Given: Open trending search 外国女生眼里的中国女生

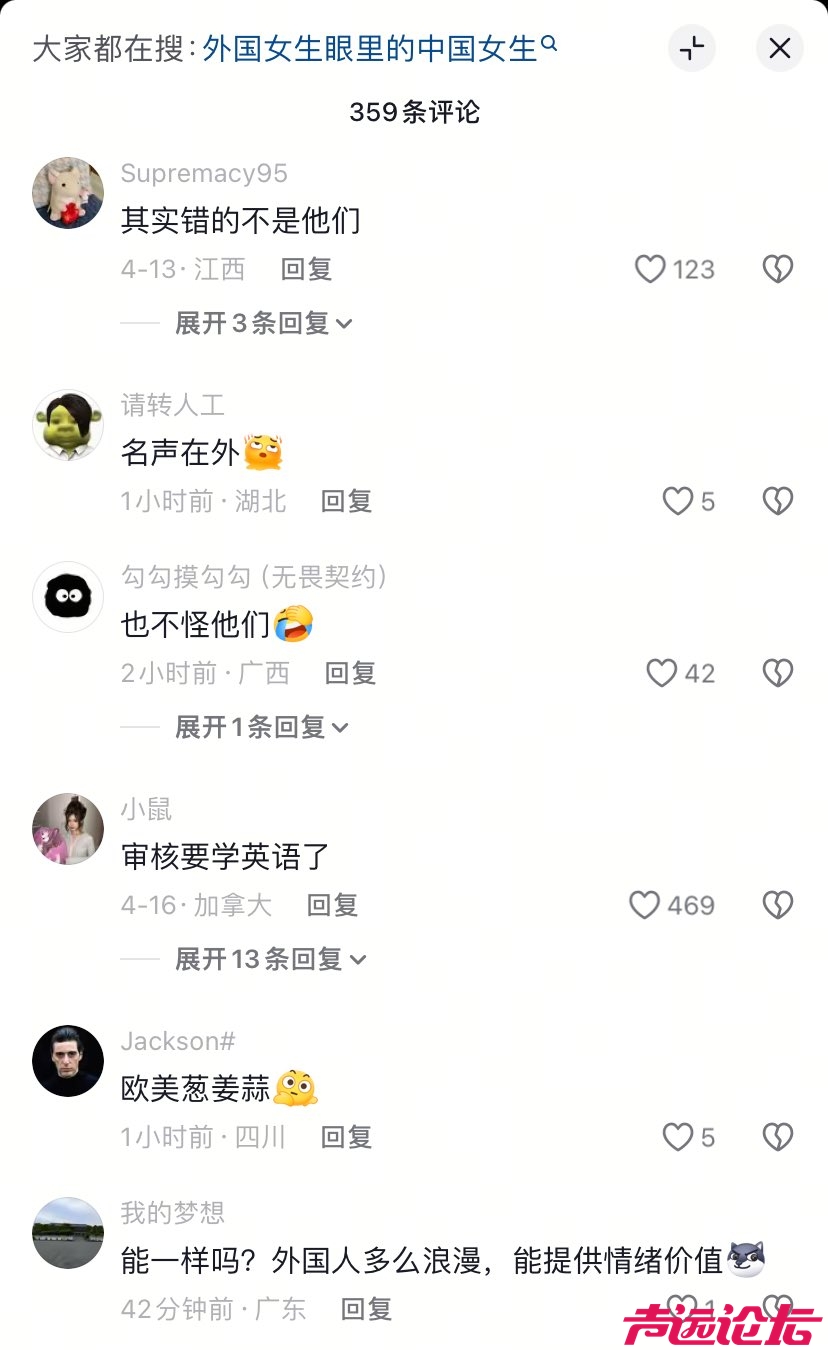Looking at the screenshot, I should 379,48.
